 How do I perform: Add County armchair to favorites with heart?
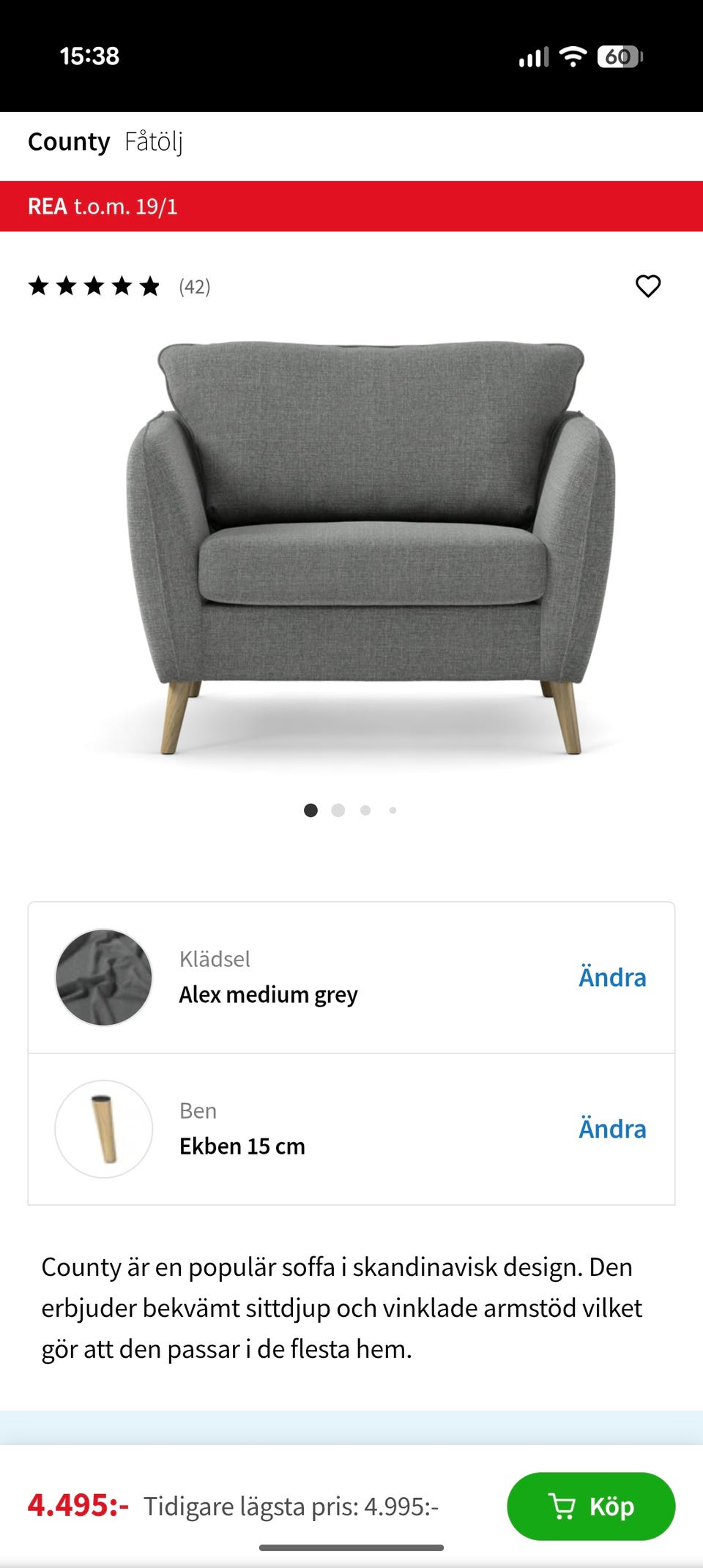[x=647, y=286]
